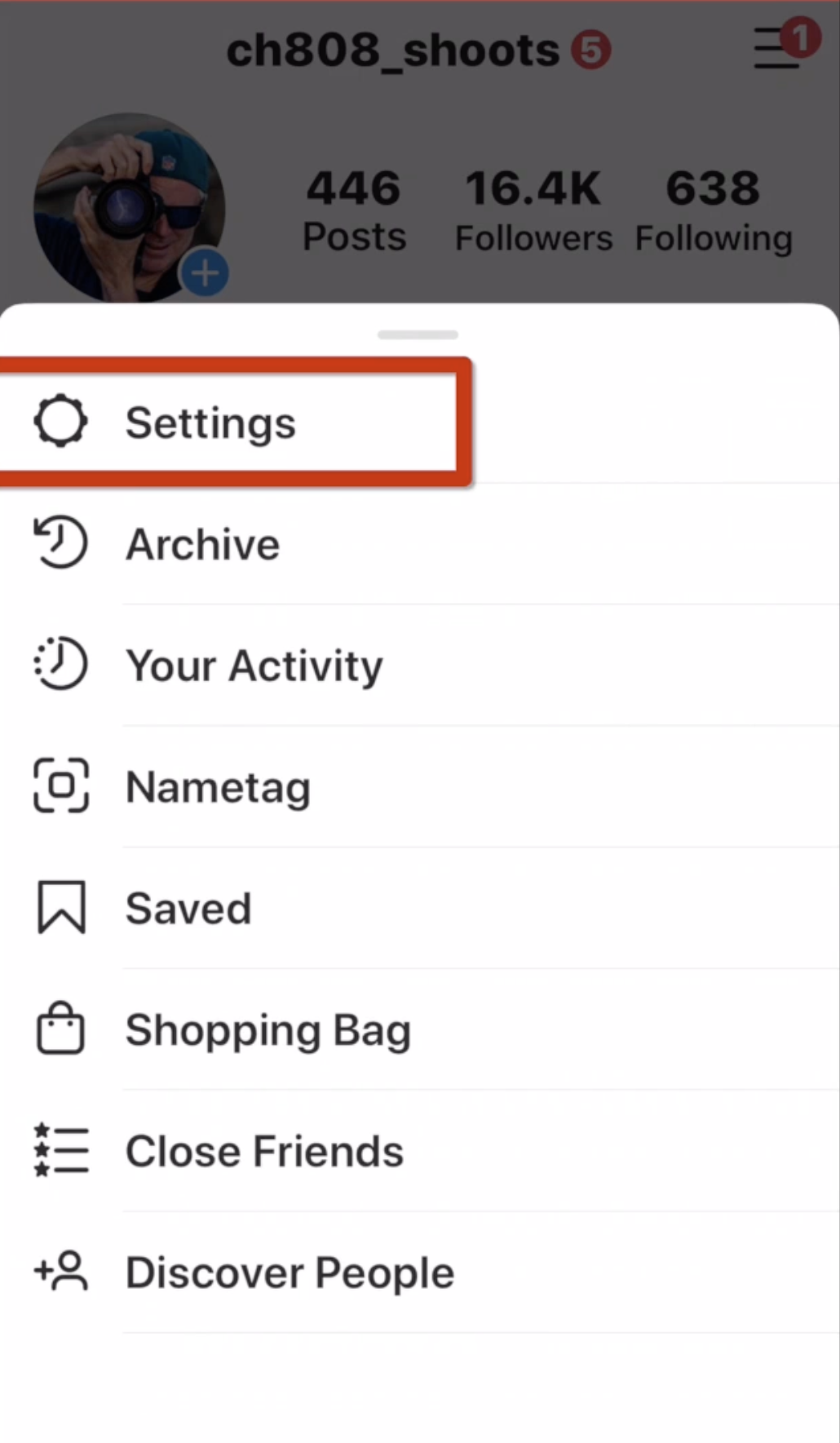View Saved posts

420,909
